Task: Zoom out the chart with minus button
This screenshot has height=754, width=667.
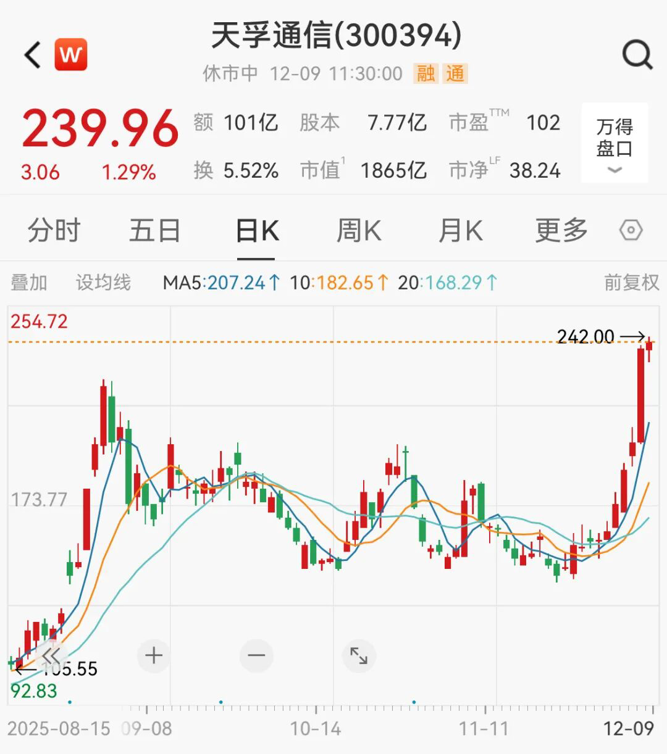Action: click(x=256, y=656)
